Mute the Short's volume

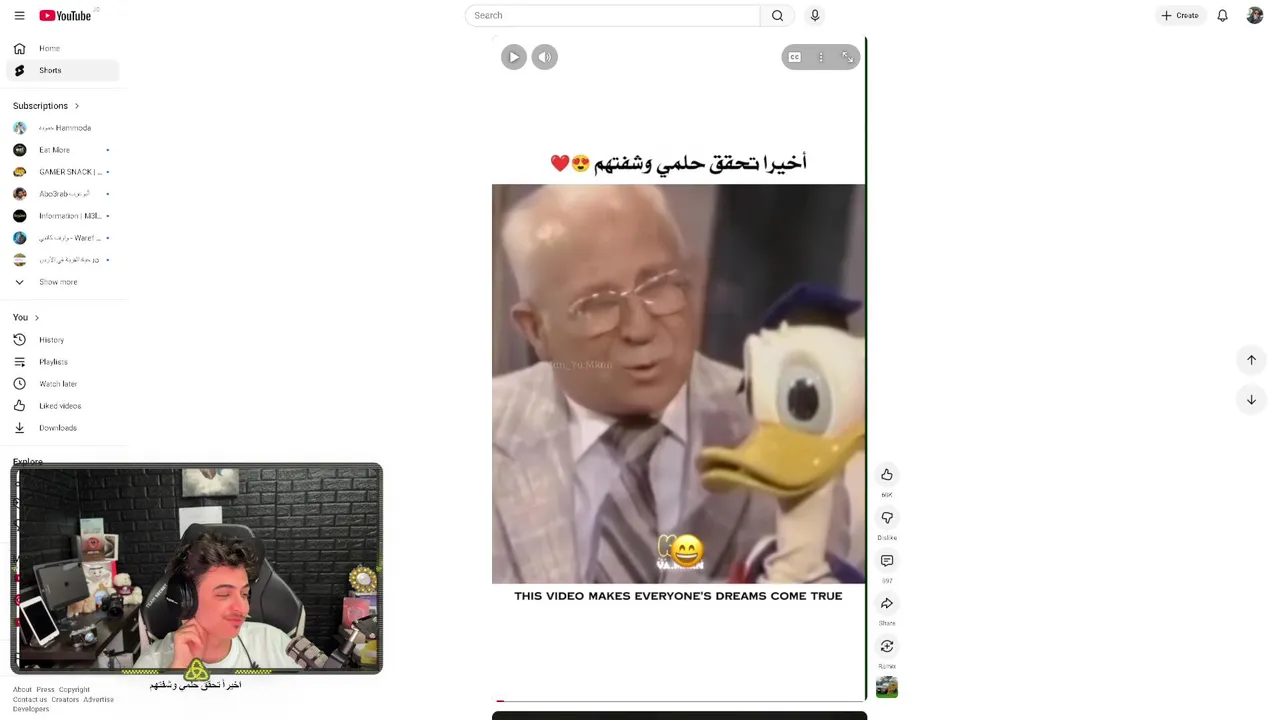(545, 57)
